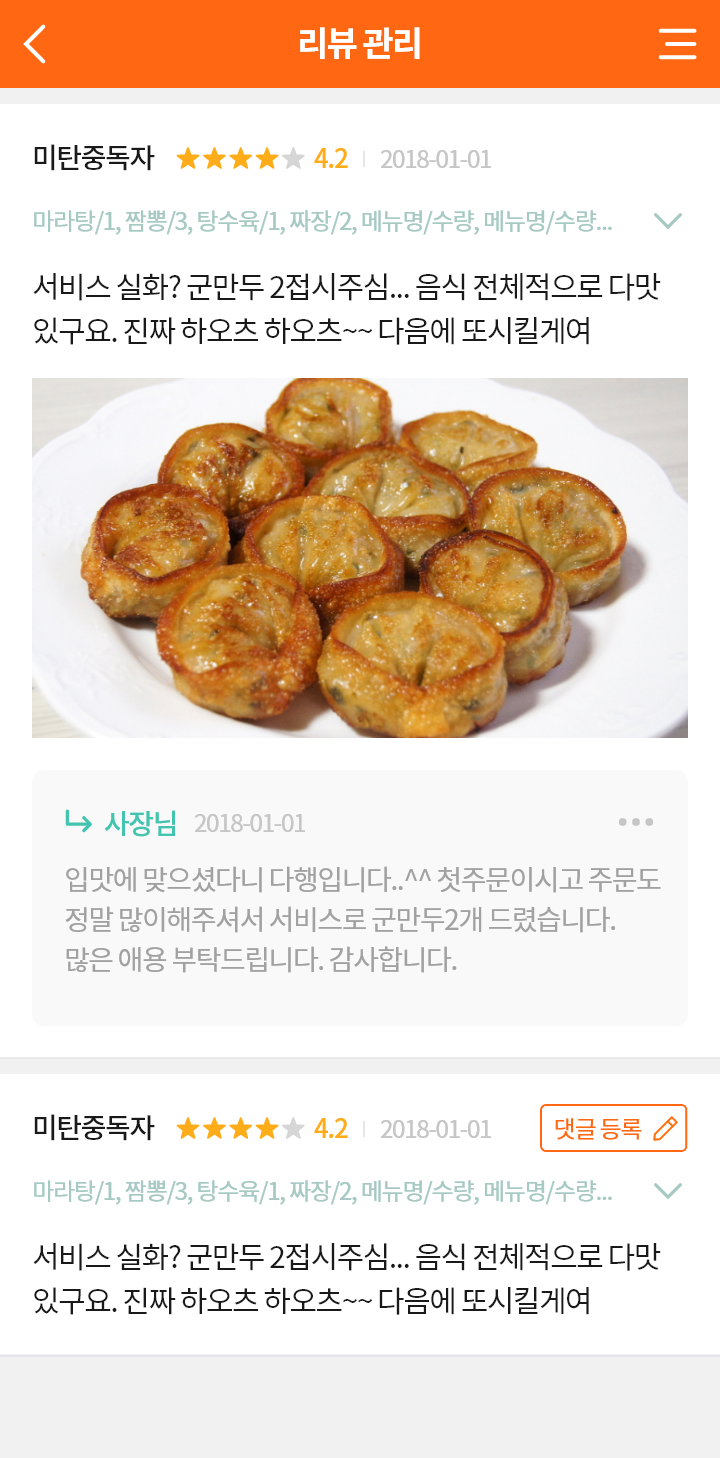The image size is (720, 1458).
Task: Open more options on the 사장님 reply
Action: click(636, 822)
